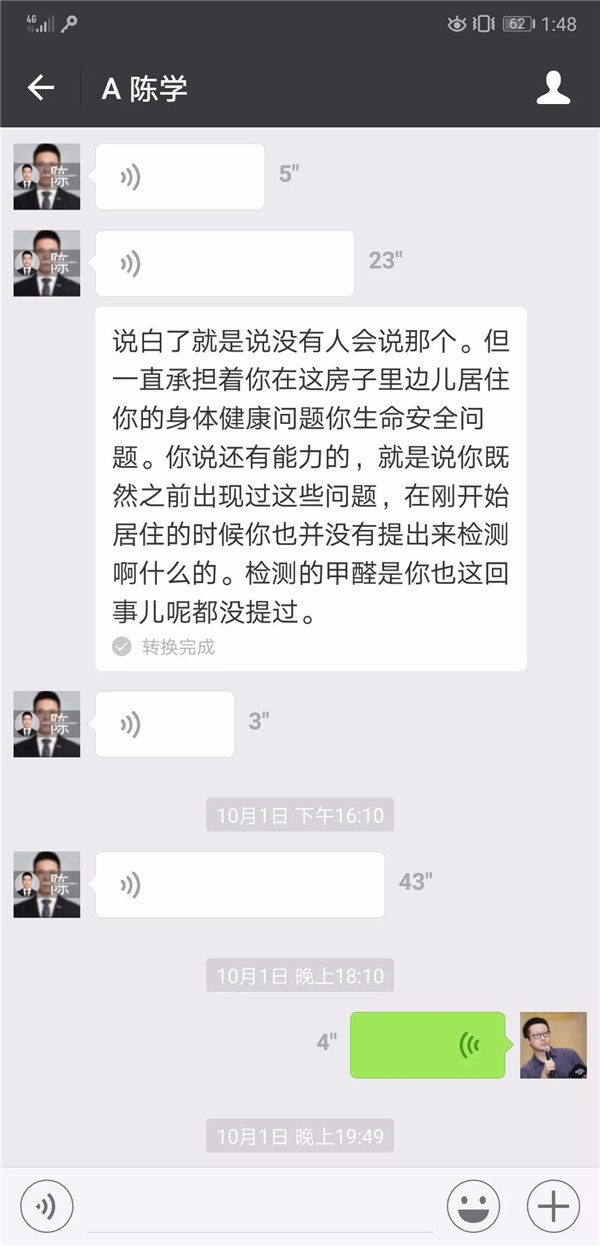Go back from the chat with A 陈学
This screenshot has width=600, height=1246.
pyautogui.click(x=40, y=88)
